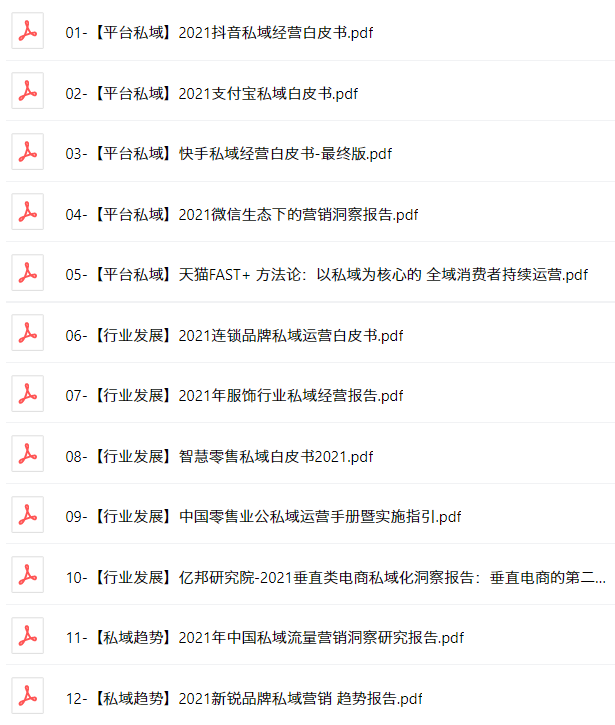Tap 05 天猫FAST+ 方法论 PDF file
Image resolution: width=615 pixels, height=725 pixels.
pyautogui.click(x=327, y=275)
